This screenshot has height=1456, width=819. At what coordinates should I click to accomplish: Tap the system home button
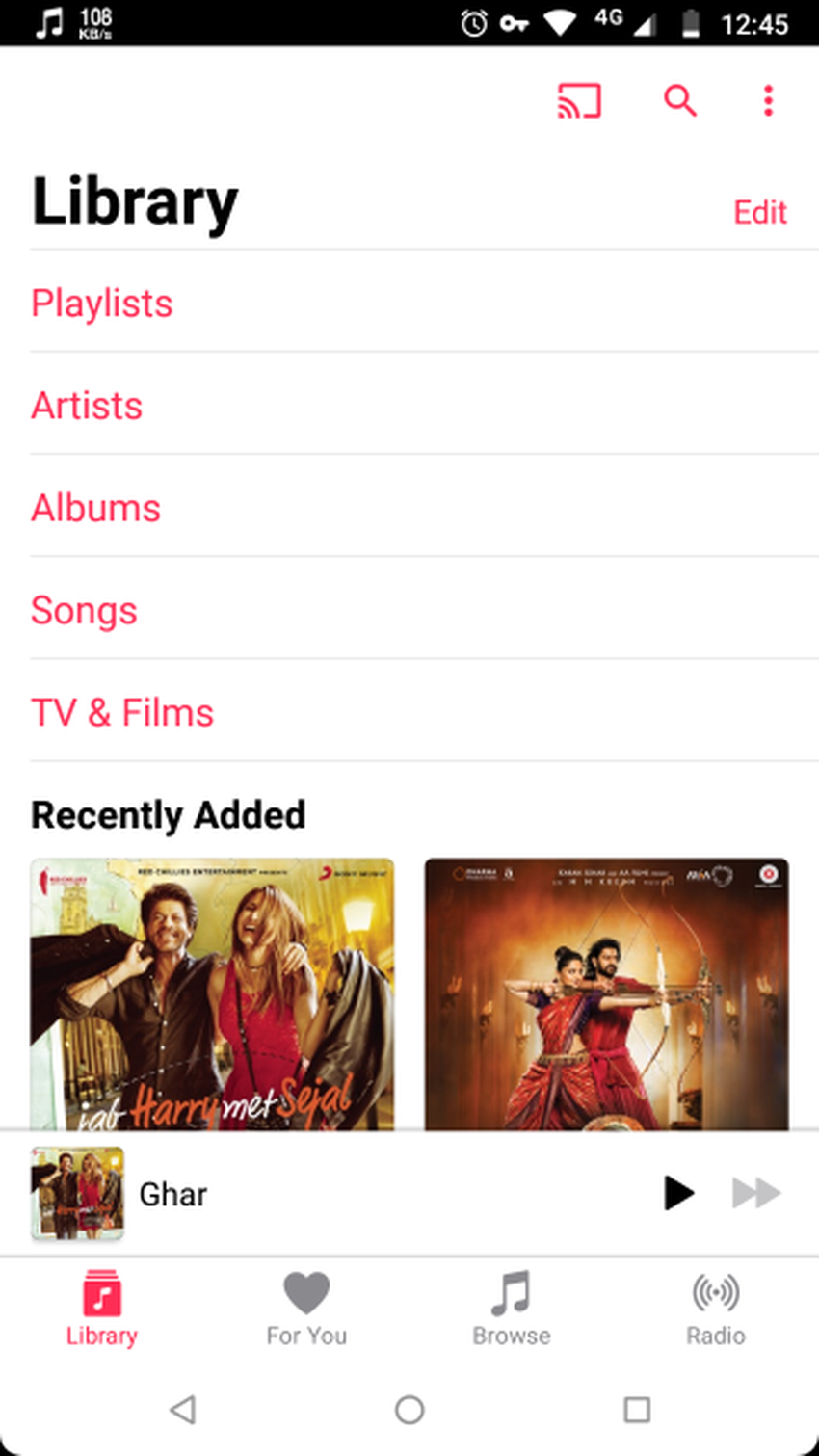click(x=409, y=1410)
